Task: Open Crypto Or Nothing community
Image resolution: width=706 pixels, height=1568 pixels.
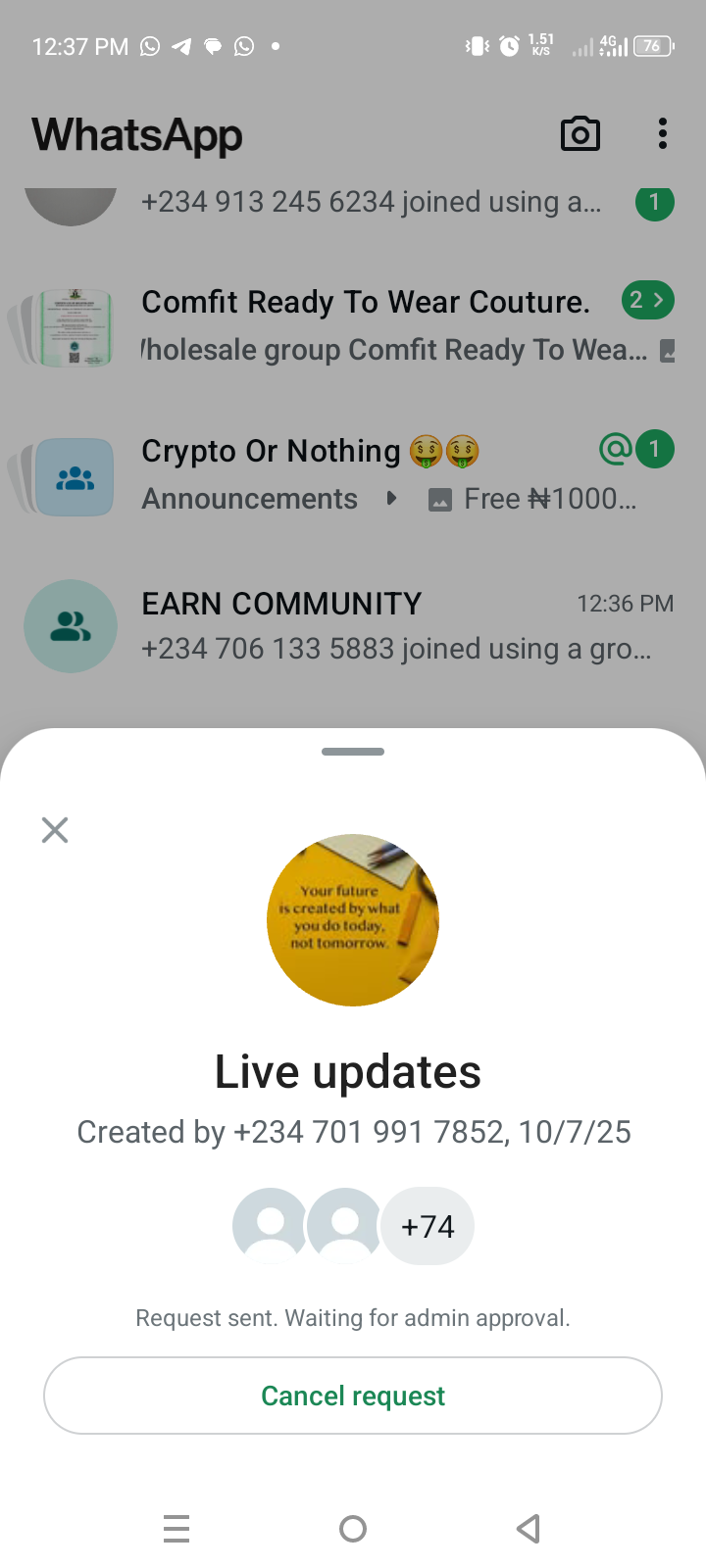Action: coord(353,474)
